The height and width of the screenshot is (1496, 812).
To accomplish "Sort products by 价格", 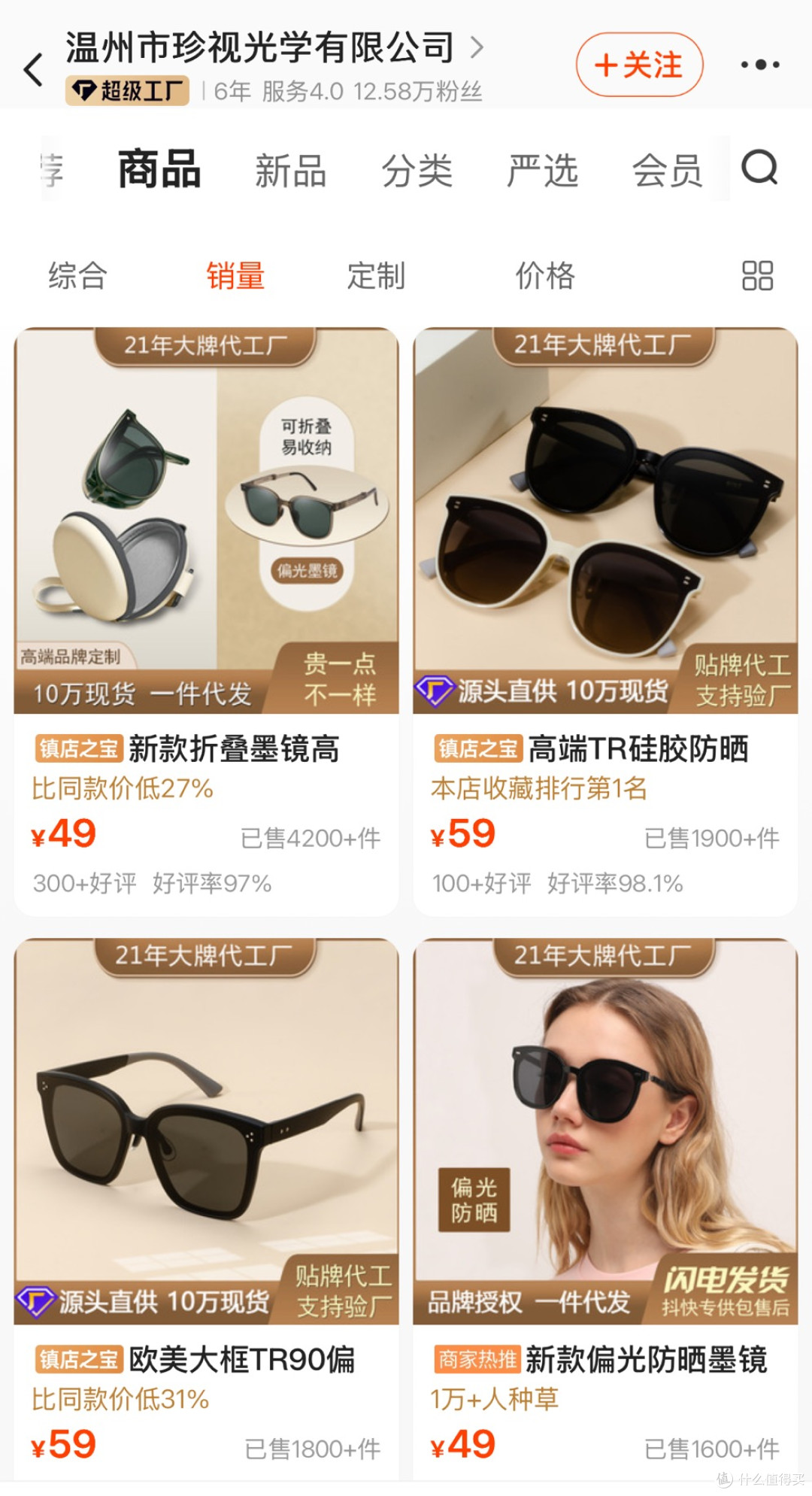I will point(545,275).
